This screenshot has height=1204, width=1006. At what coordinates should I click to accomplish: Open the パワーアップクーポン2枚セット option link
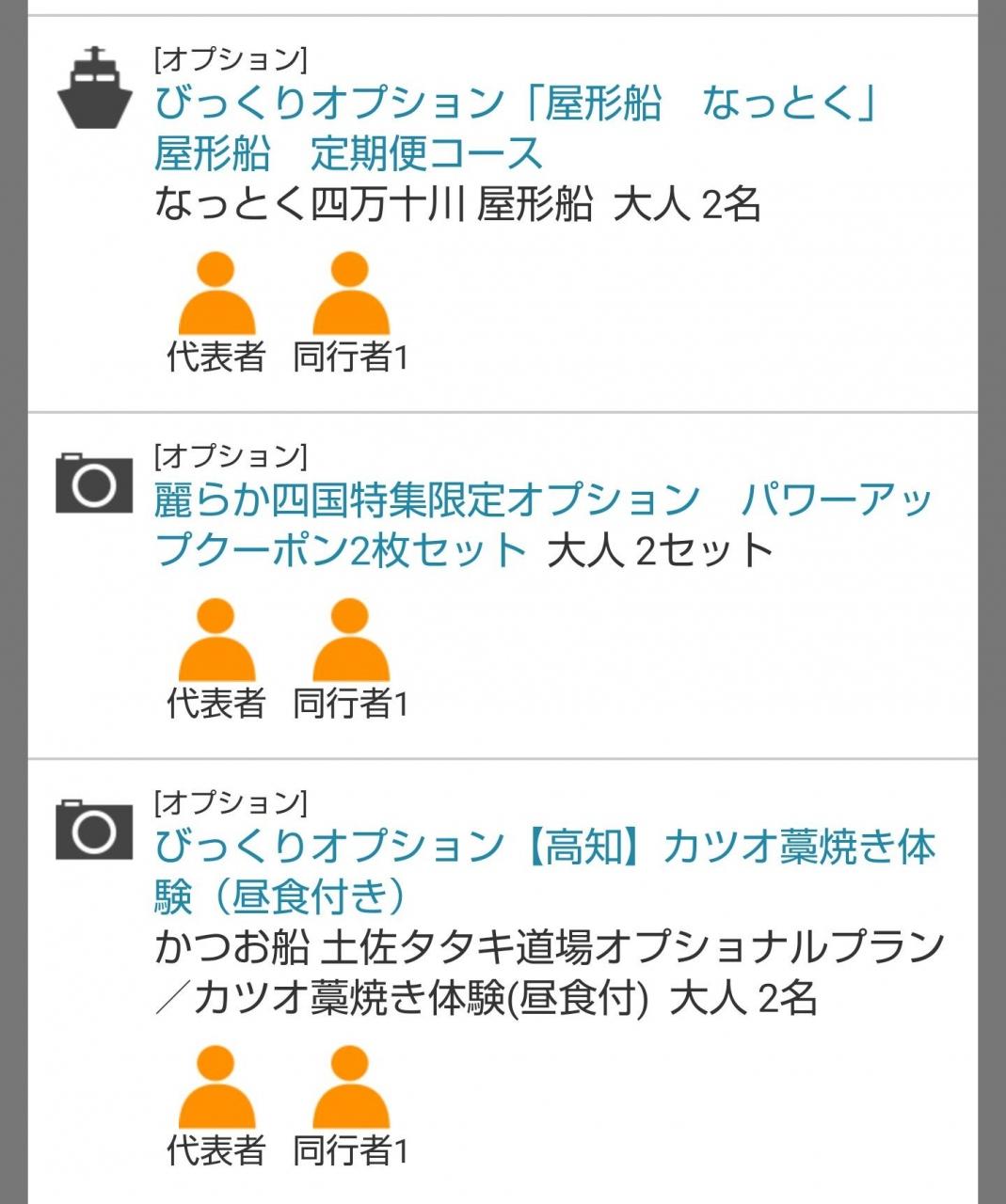pos(543,524)
